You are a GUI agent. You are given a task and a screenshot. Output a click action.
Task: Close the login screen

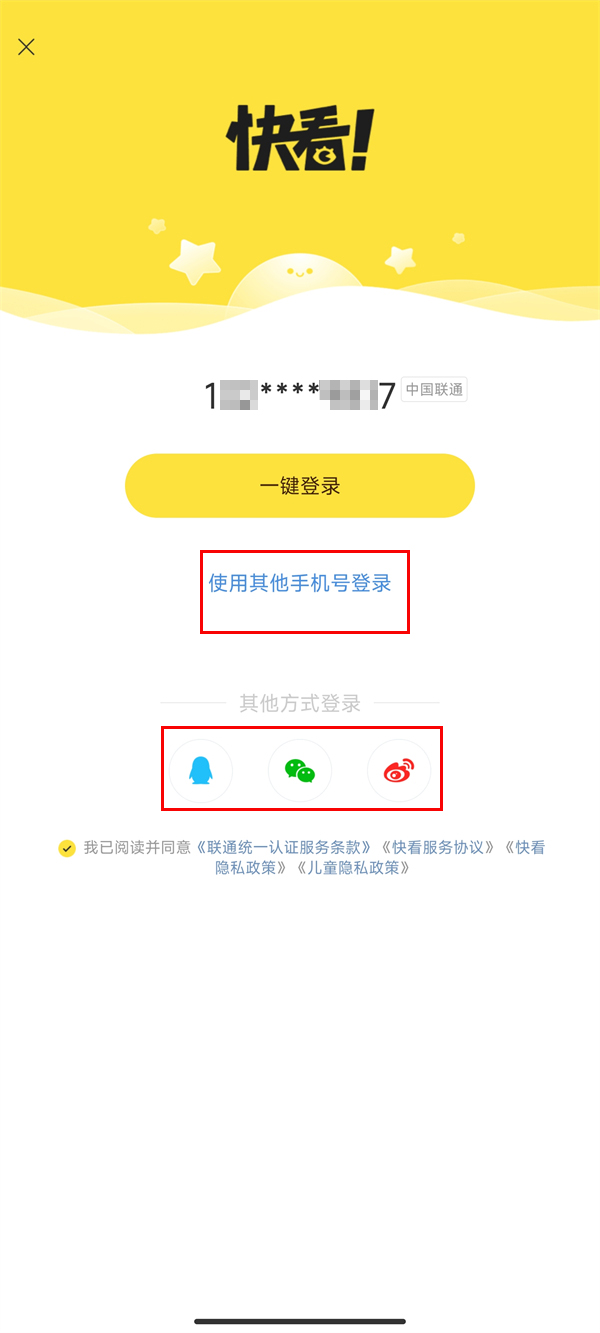click(27, 47)
